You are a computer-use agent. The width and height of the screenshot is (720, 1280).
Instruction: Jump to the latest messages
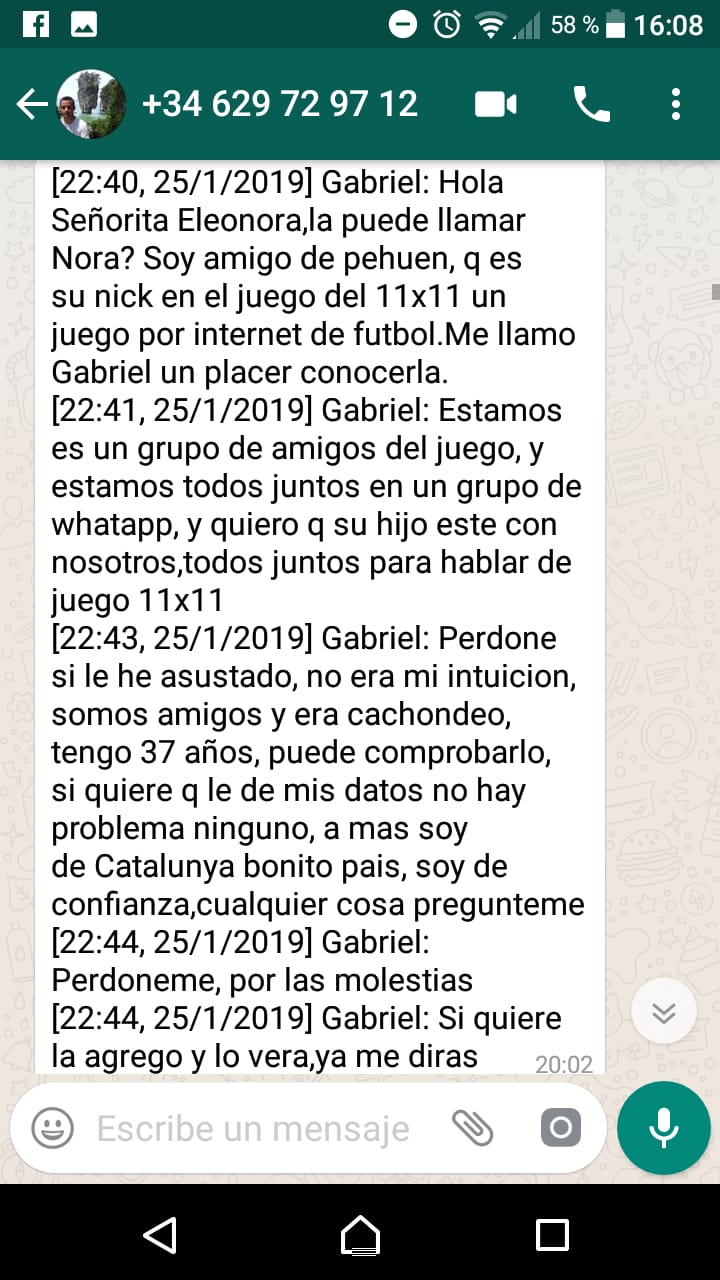pos(663,1013)
